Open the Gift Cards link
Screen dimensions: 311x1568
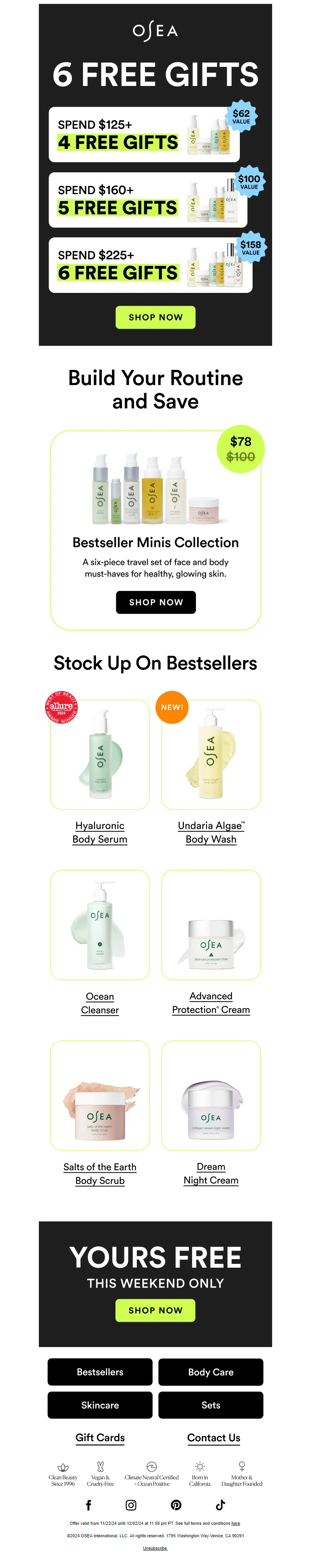coord(100,1438)
